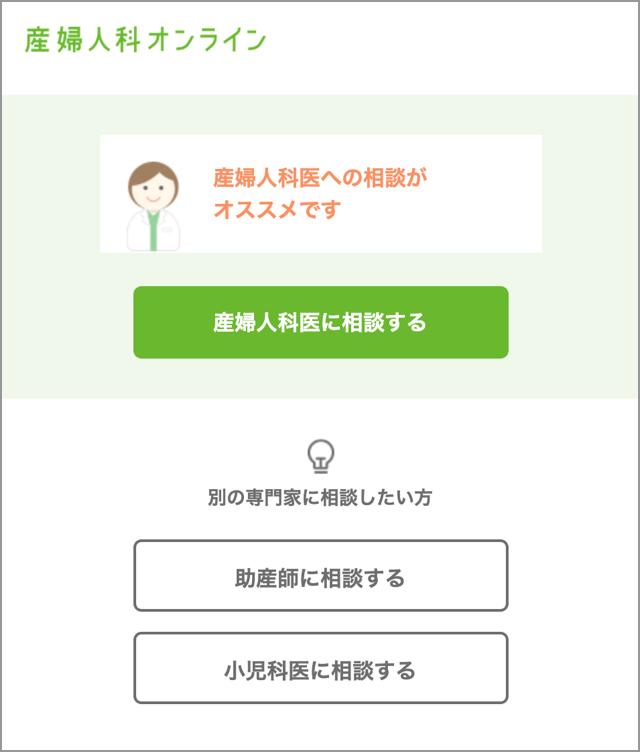
Task: Choose 小児科医に相談する
Action: pos(320,668)
